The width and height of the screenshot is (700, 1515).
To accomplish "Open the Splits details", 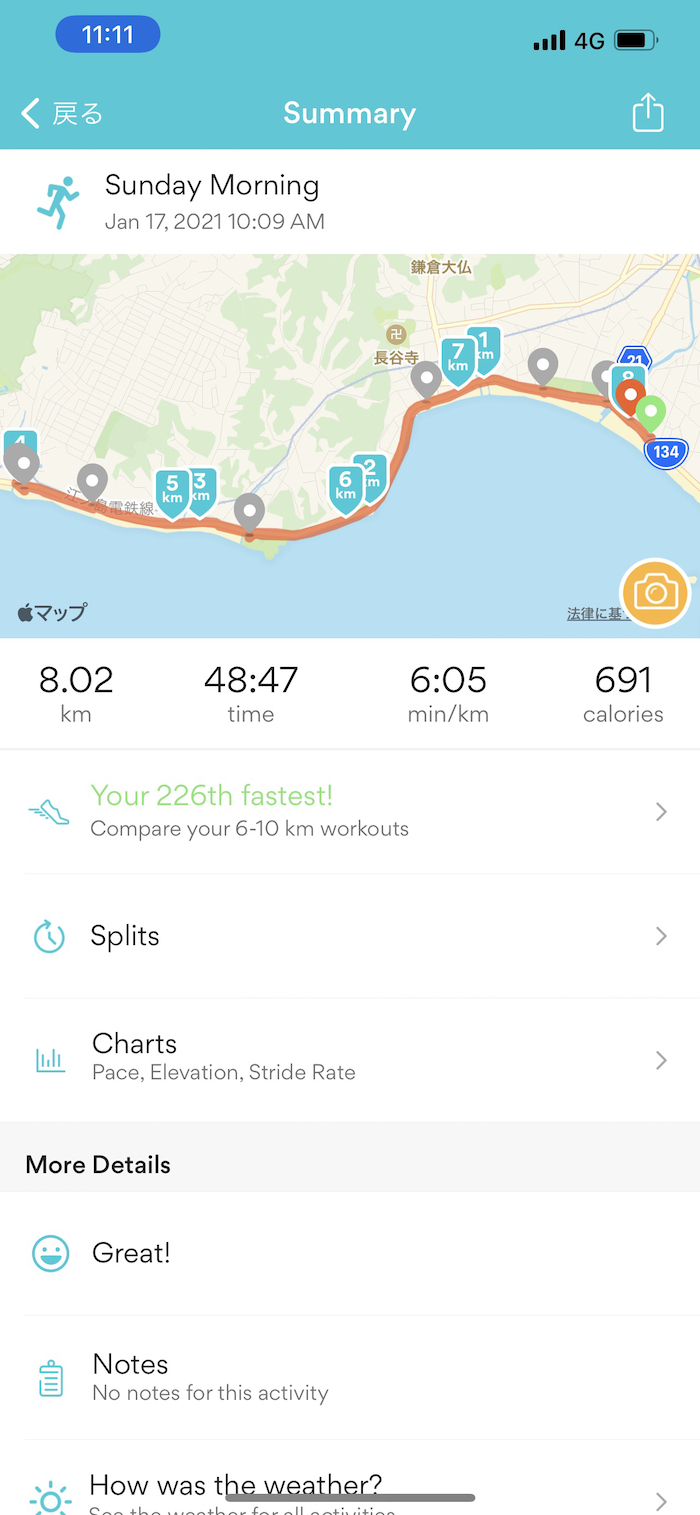I will (x=350, y=936).
